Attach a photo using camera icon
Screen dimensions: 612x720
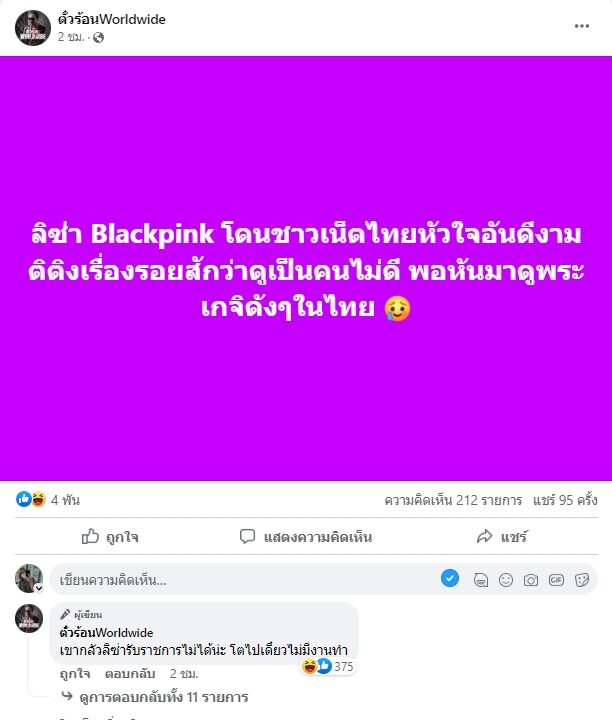531,579
